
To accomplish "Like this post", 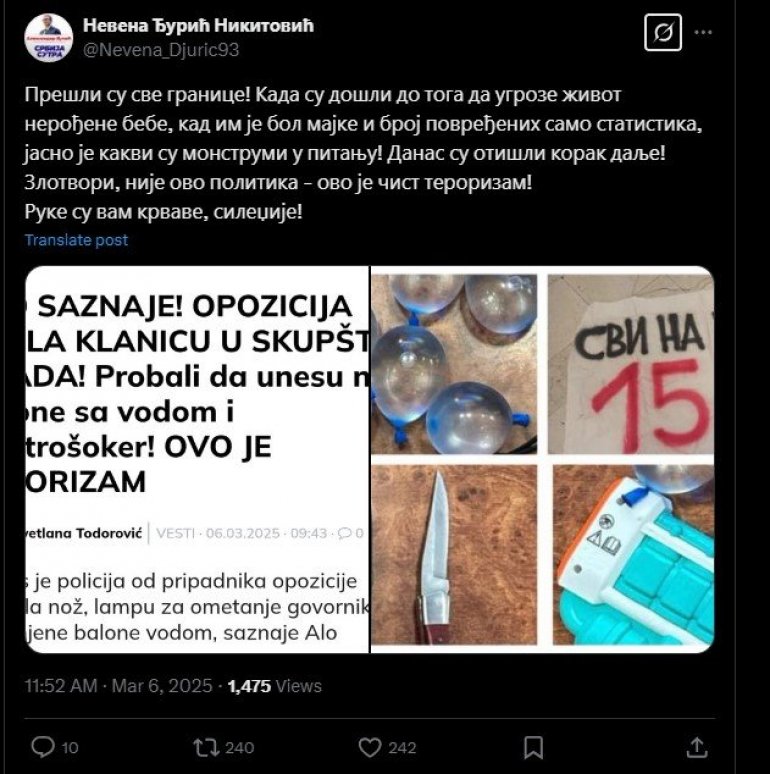I will click(370, 746).
